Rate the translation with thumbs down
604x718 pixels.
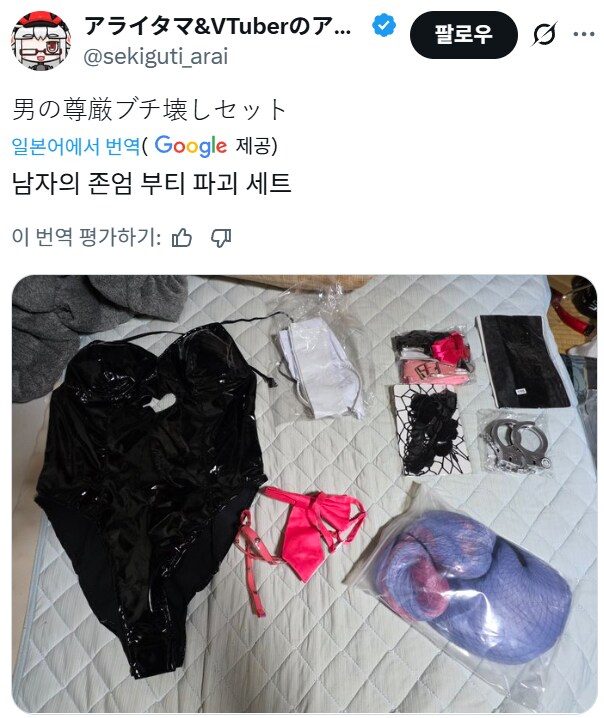click(x=221, y=238)
